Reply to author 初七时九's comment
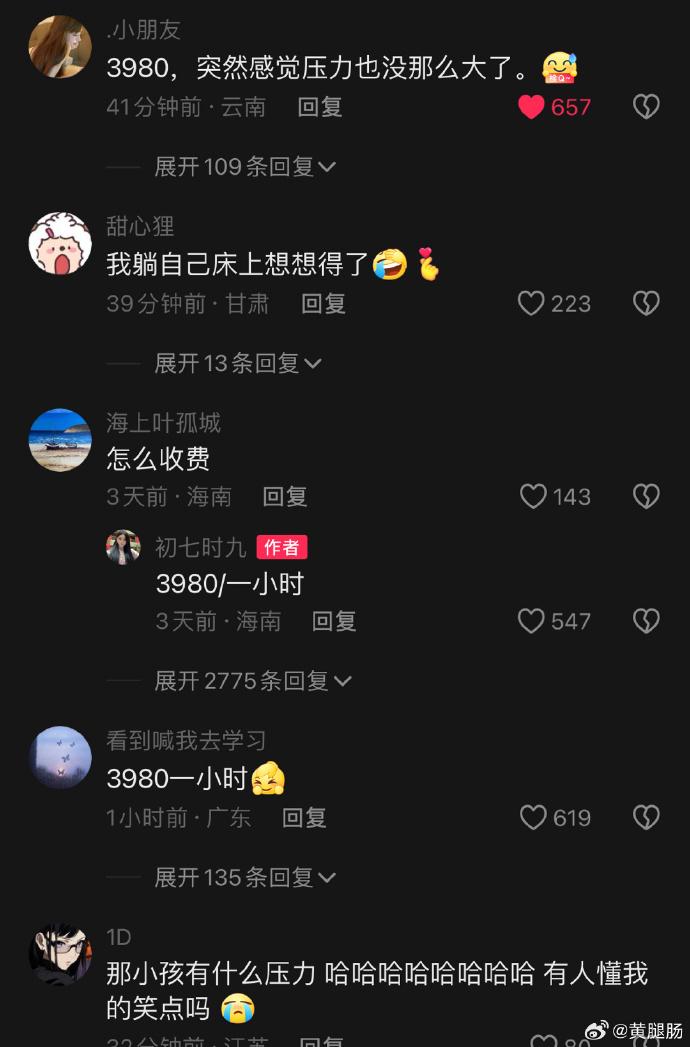 coord(334,621)
